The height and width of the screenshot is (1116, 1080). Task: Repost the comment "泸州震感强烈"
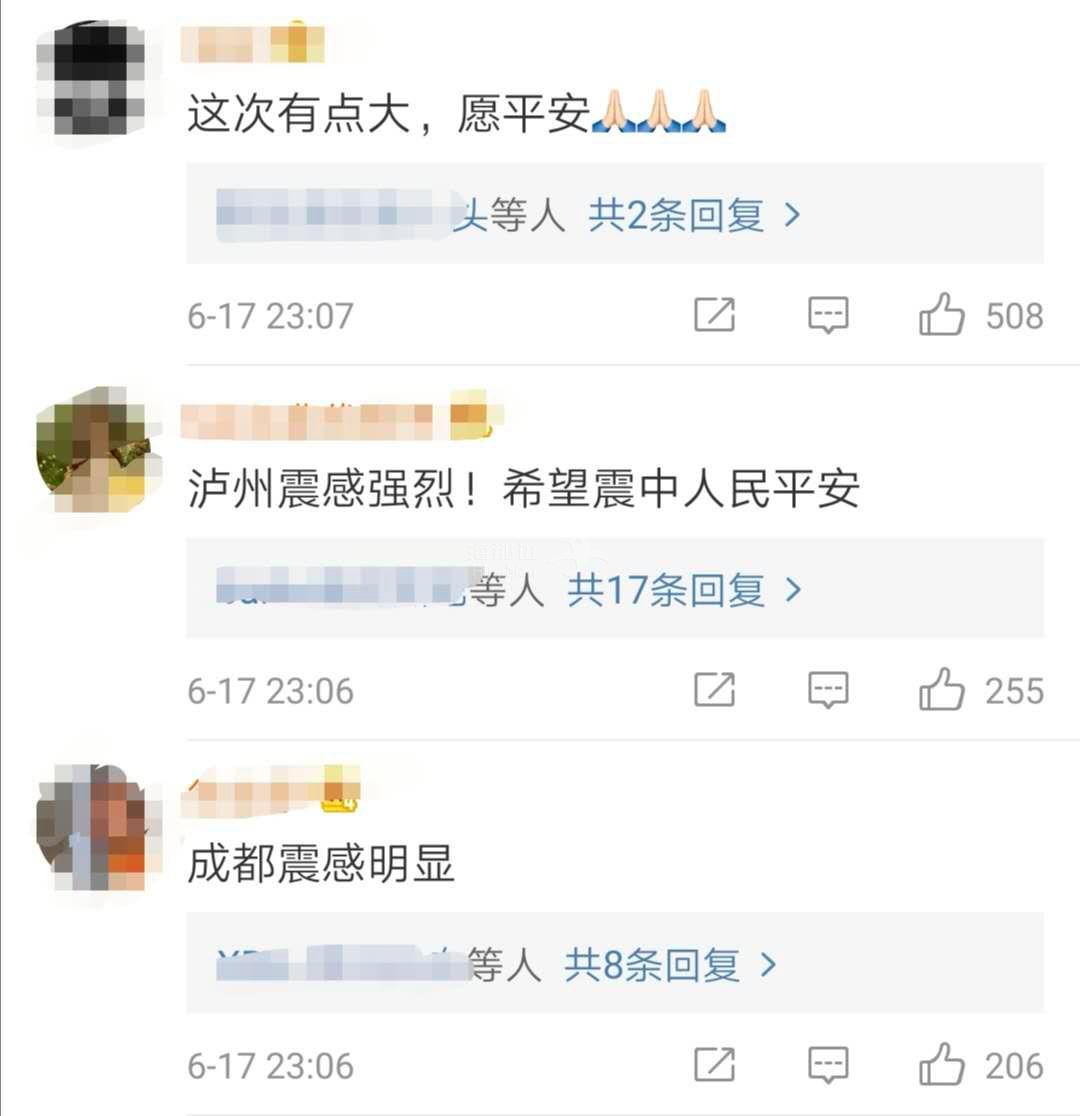715,691
